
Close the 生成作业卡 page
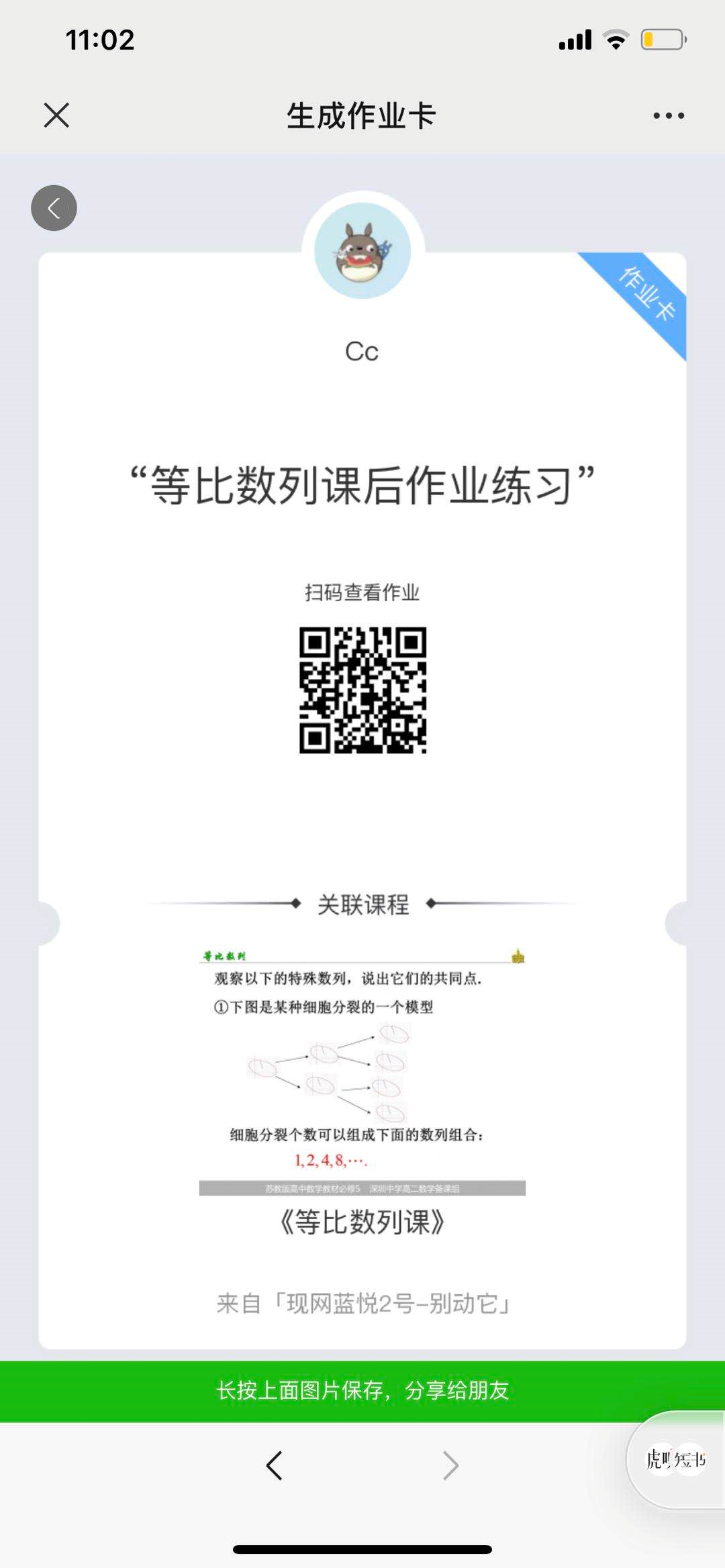coord(56,115)
